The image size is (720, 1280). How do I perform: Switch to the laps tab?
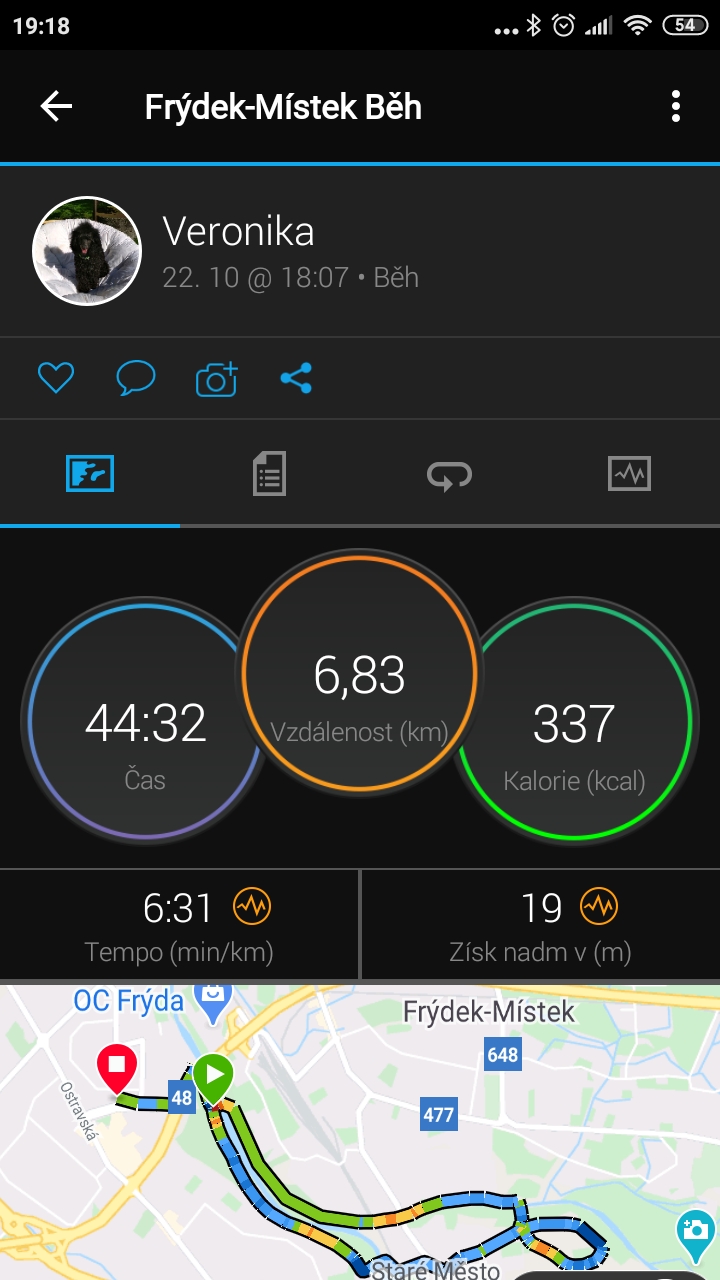click(x=449, y=474)
